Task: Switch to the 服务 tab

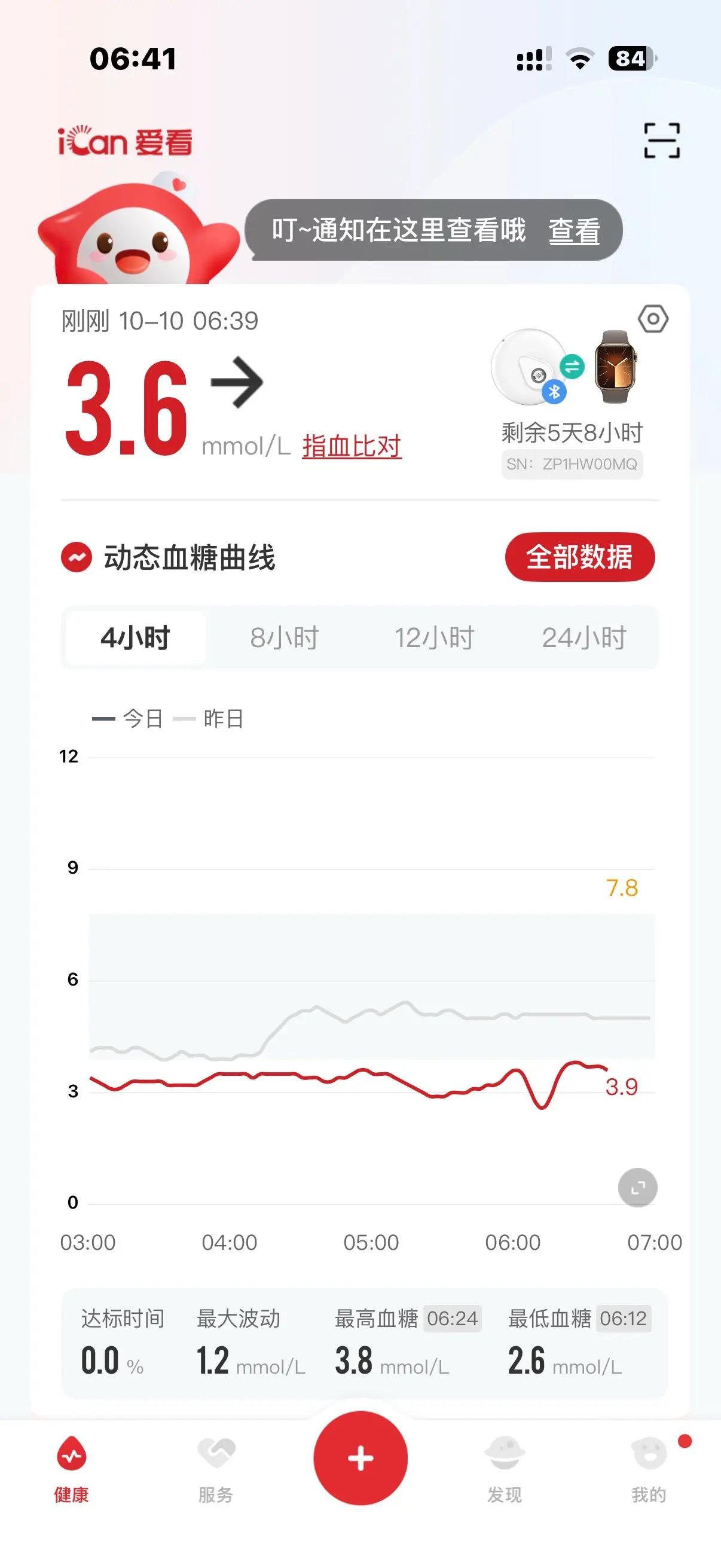Action: tap(216, 1468)
